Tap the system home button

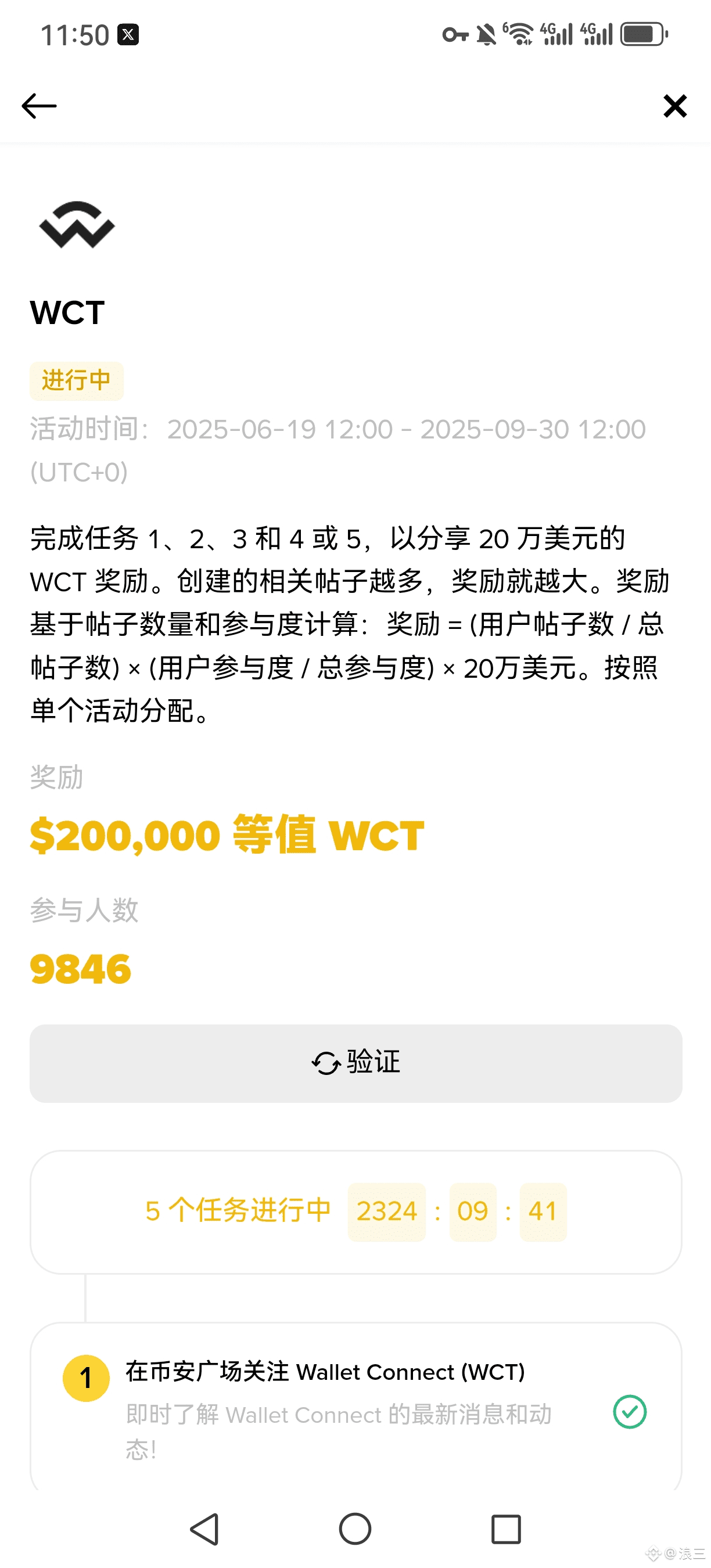coord(355,1529)
